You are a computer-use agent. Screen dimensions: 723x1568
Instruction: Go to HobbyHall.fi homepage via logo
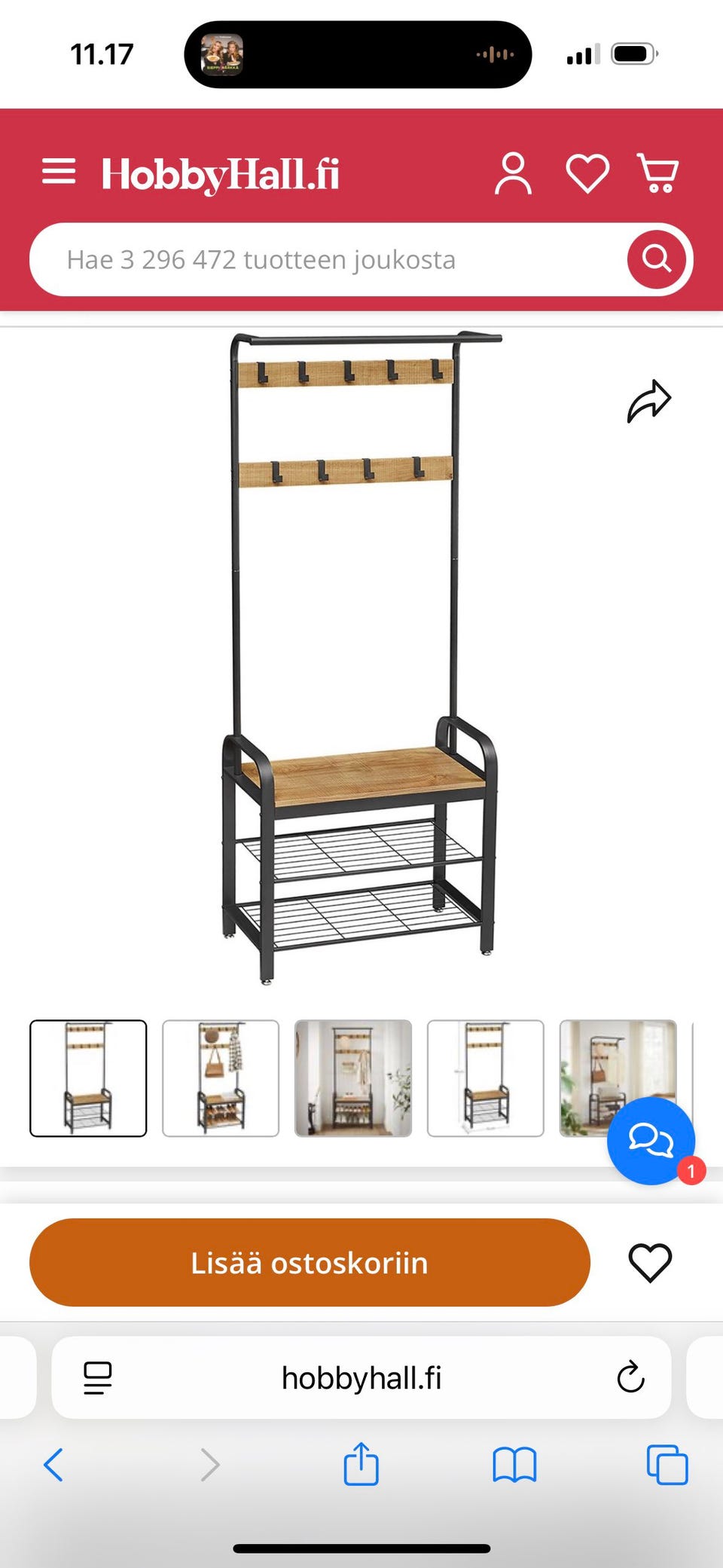pyautogui.click(x=220, y=174)
